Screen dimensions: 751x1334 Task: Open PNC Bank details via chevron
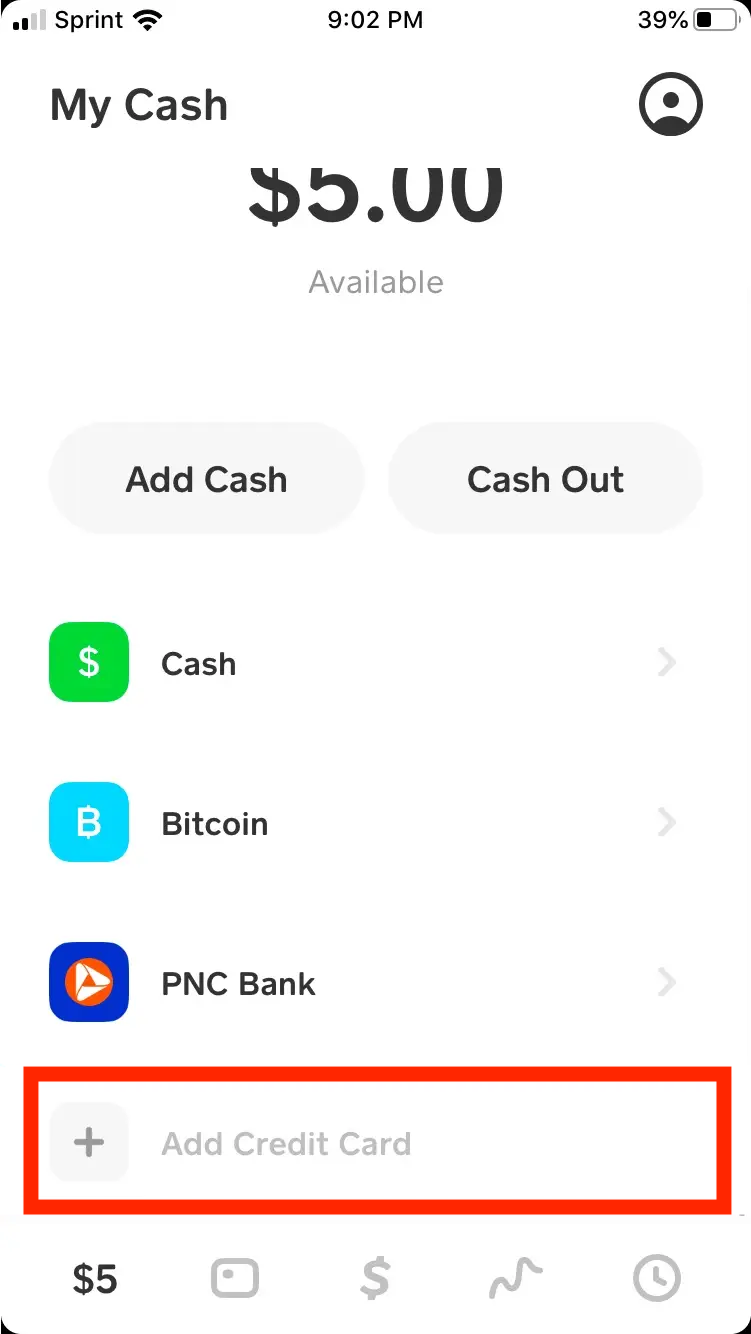click(666, 982)
